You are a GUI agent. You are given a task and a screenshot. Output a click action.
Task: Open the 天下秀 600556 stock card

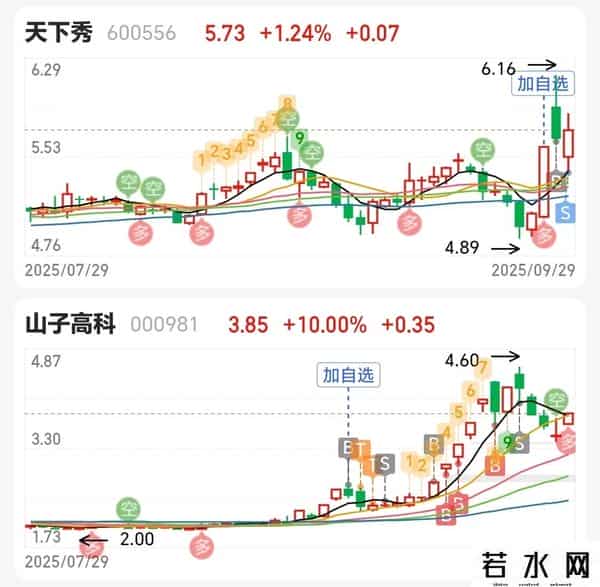[x=100, y=33]
